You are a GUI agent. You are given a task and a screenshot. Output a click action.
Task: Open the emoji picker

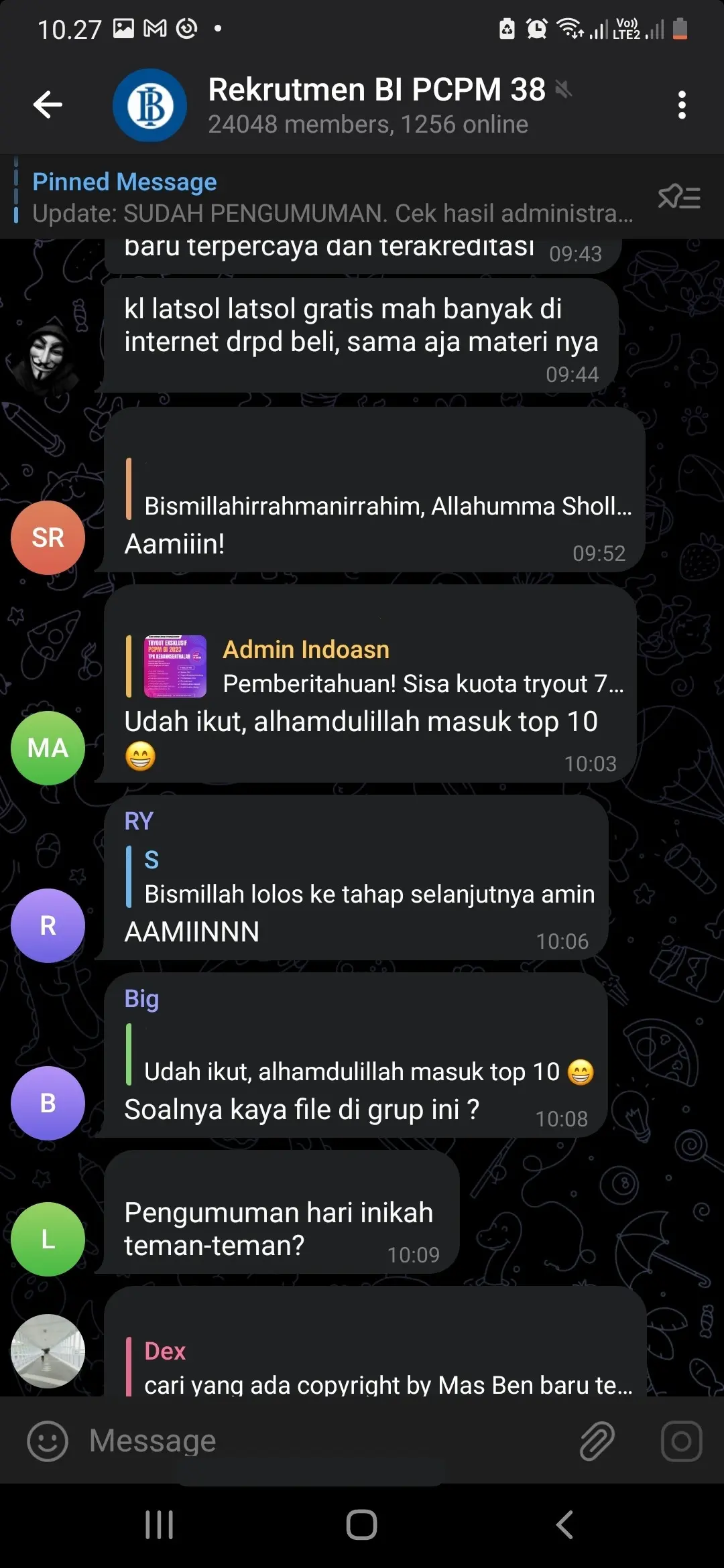47,1441
